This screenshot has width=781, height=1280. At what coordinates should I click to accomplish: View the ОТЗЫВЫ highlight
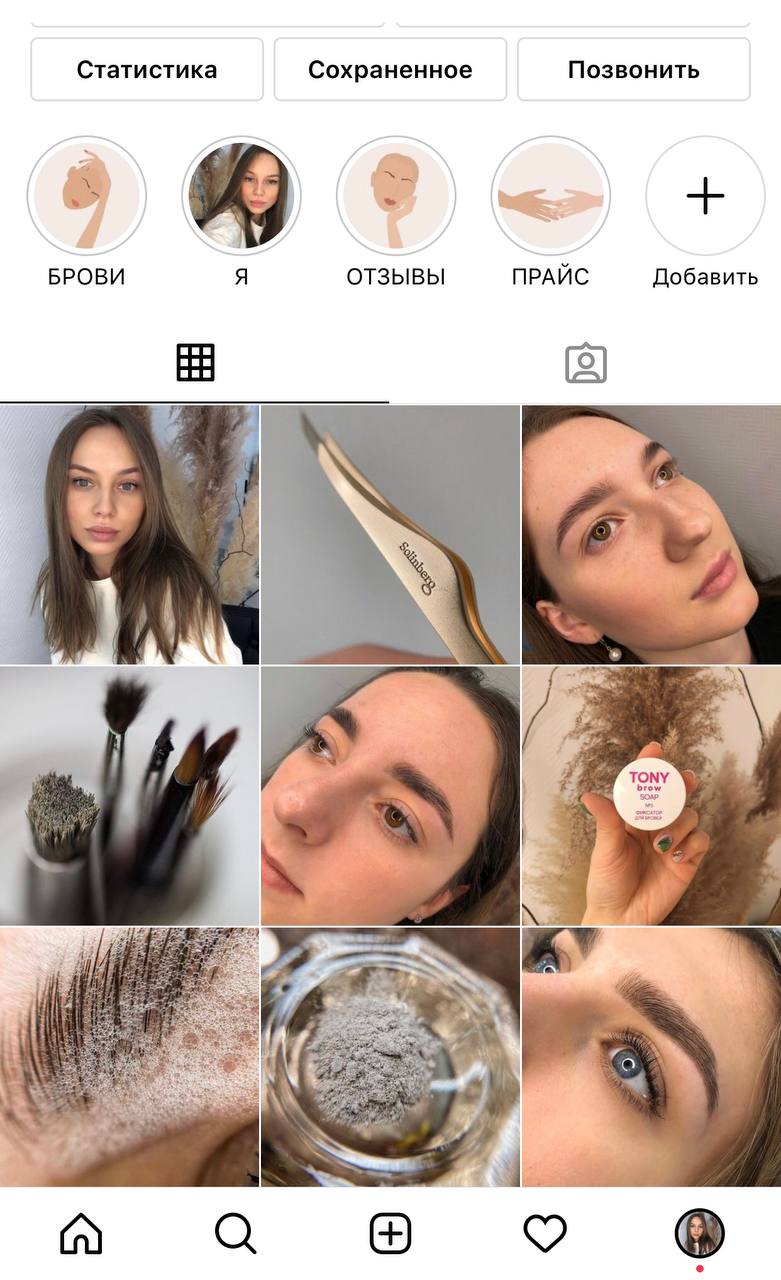(x=396, y=196)
